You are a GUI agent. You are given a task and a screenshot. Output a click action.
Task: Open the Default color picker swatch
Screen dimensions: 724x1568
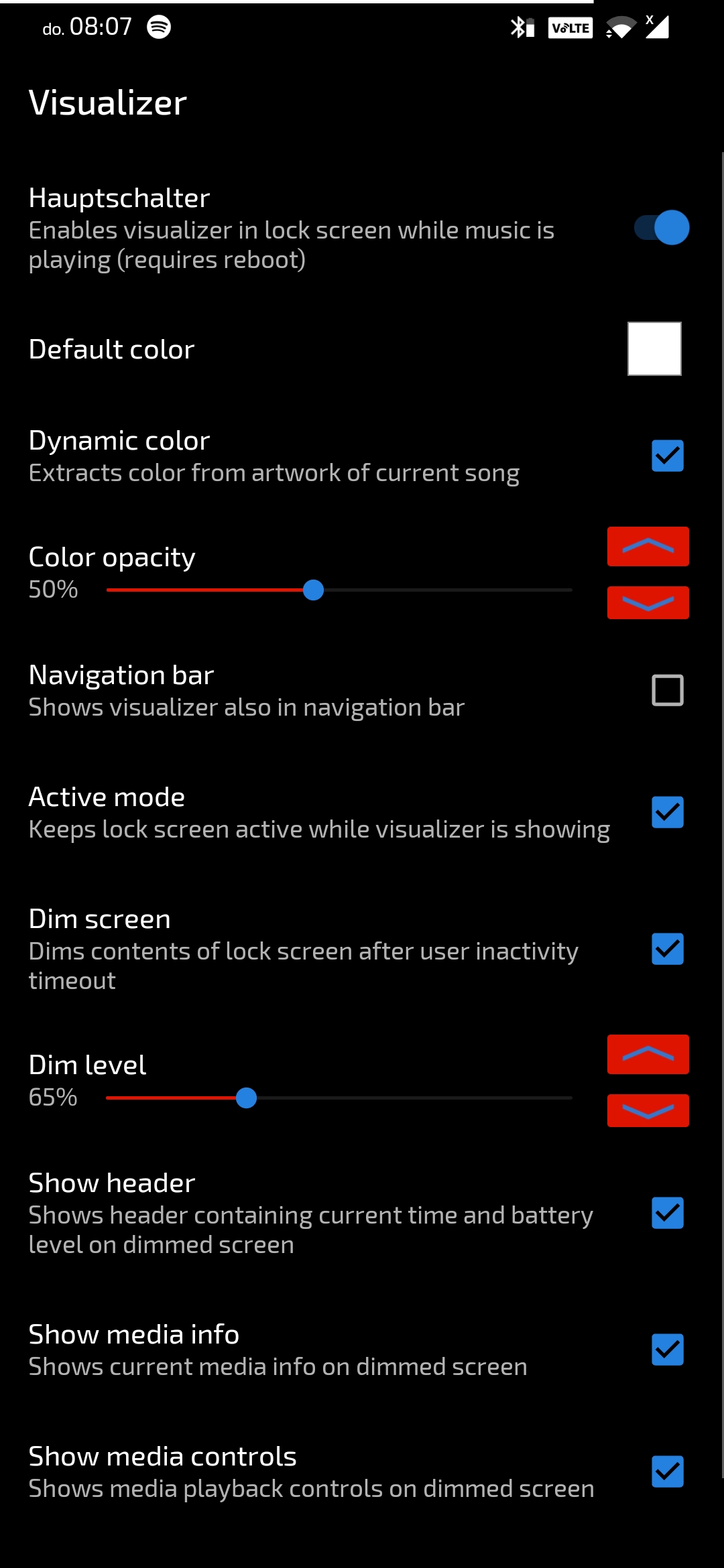click(x=654, y=348)
